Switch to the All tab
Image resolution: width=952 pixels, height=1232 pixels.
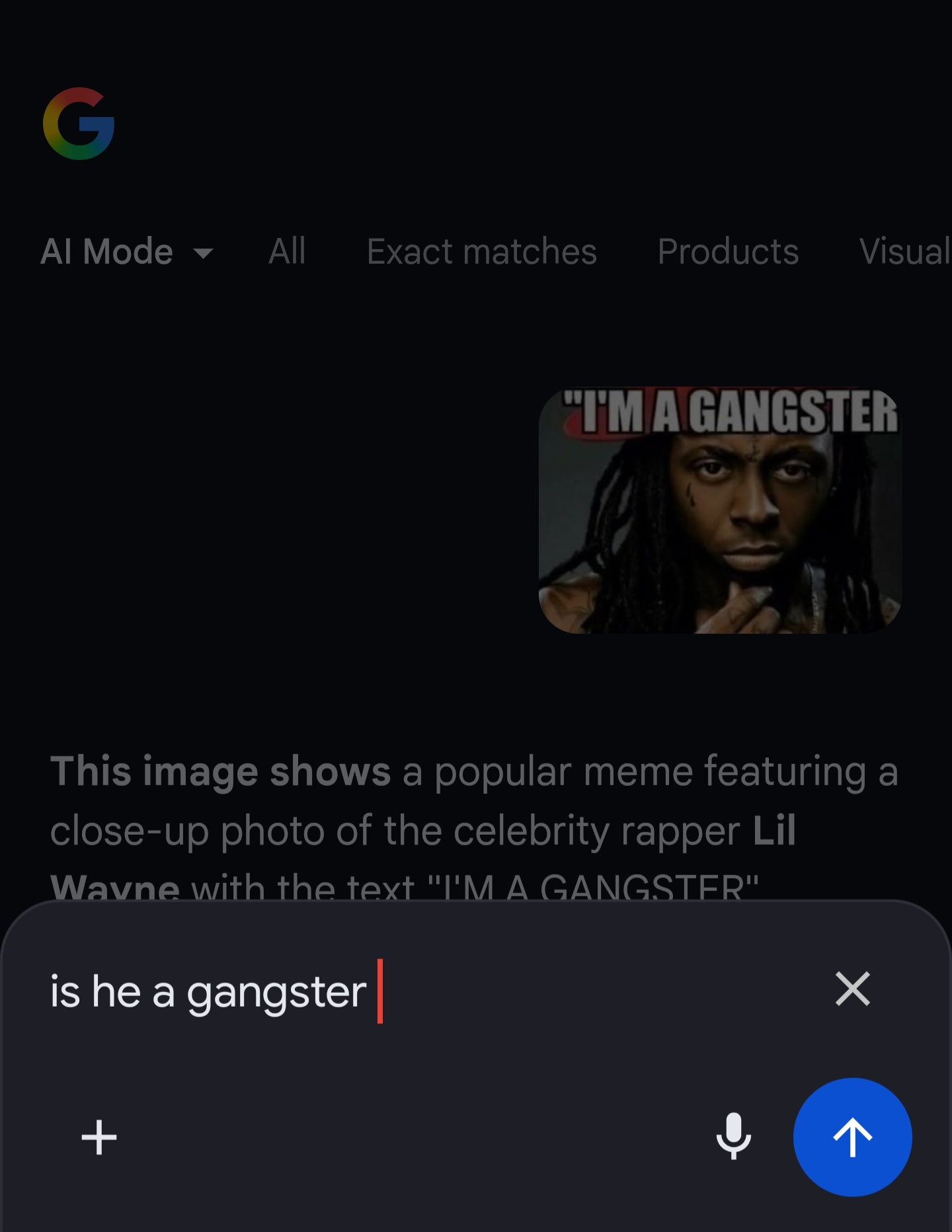[x=287, y=252]
